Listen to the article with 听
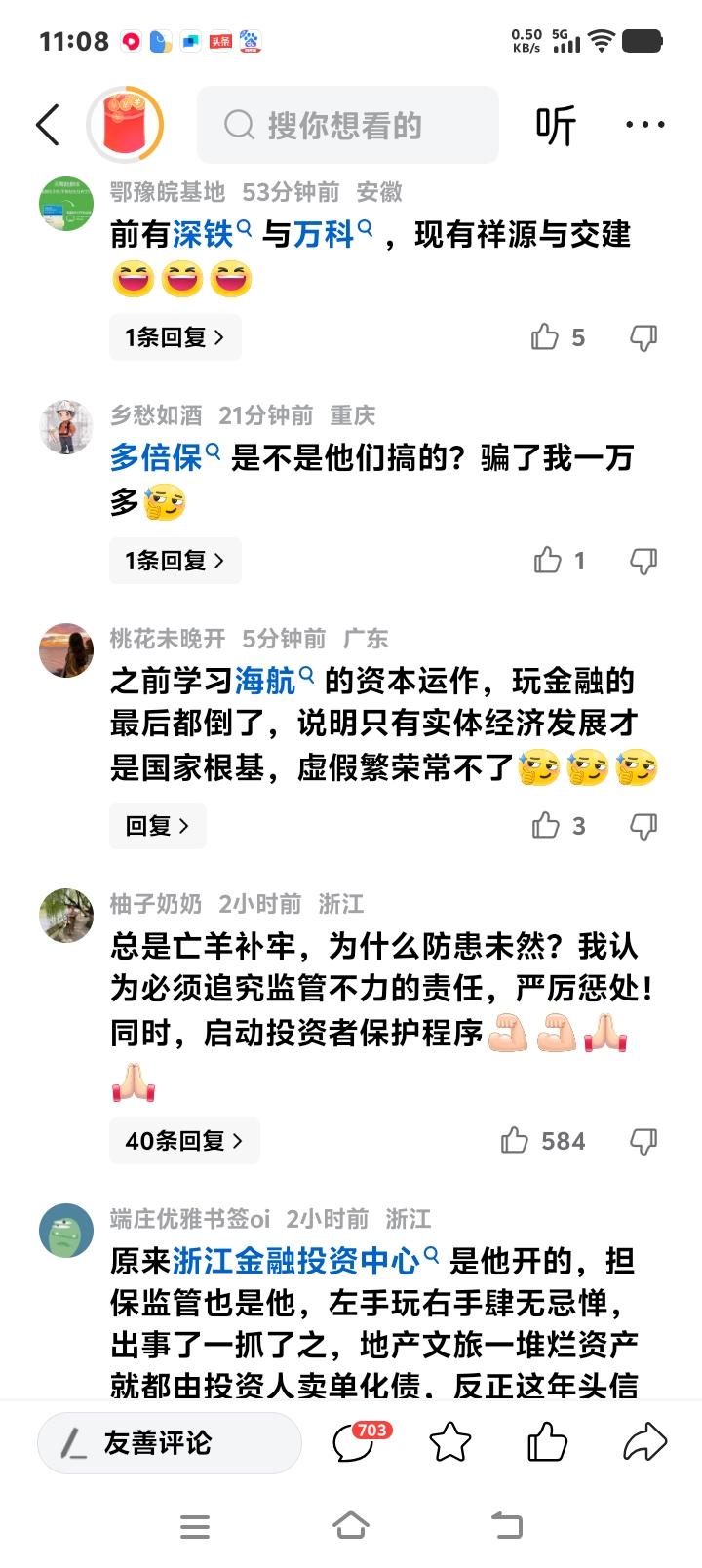The width and height of the screenshot is (702, 1568). coord(556,125)
